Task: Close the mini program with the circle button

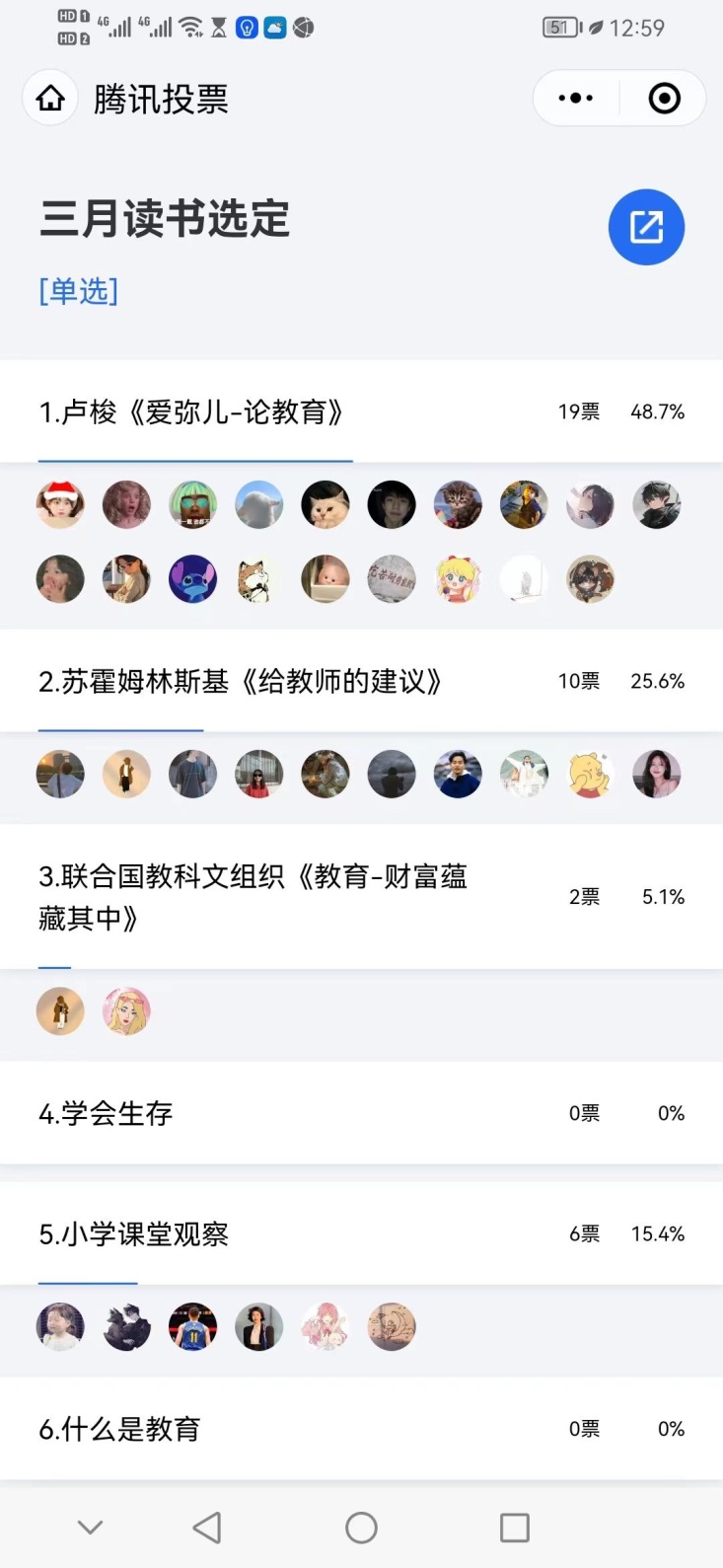Action: tap(664, 99)
